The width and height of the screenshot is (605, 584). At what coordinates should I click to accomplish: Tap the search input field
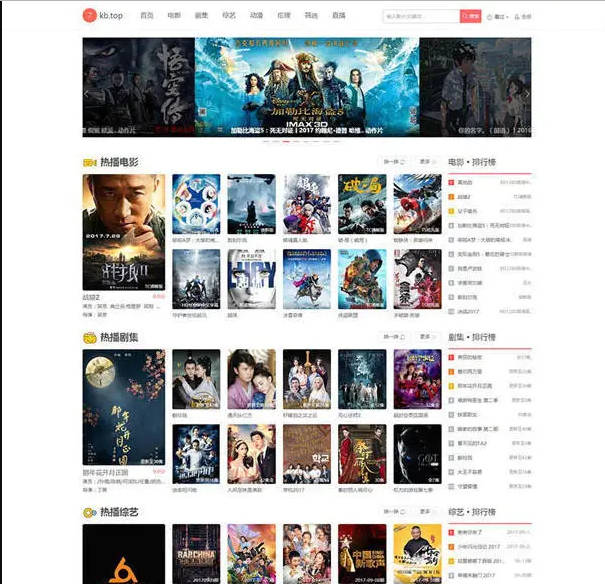click(x=420, y=16)
